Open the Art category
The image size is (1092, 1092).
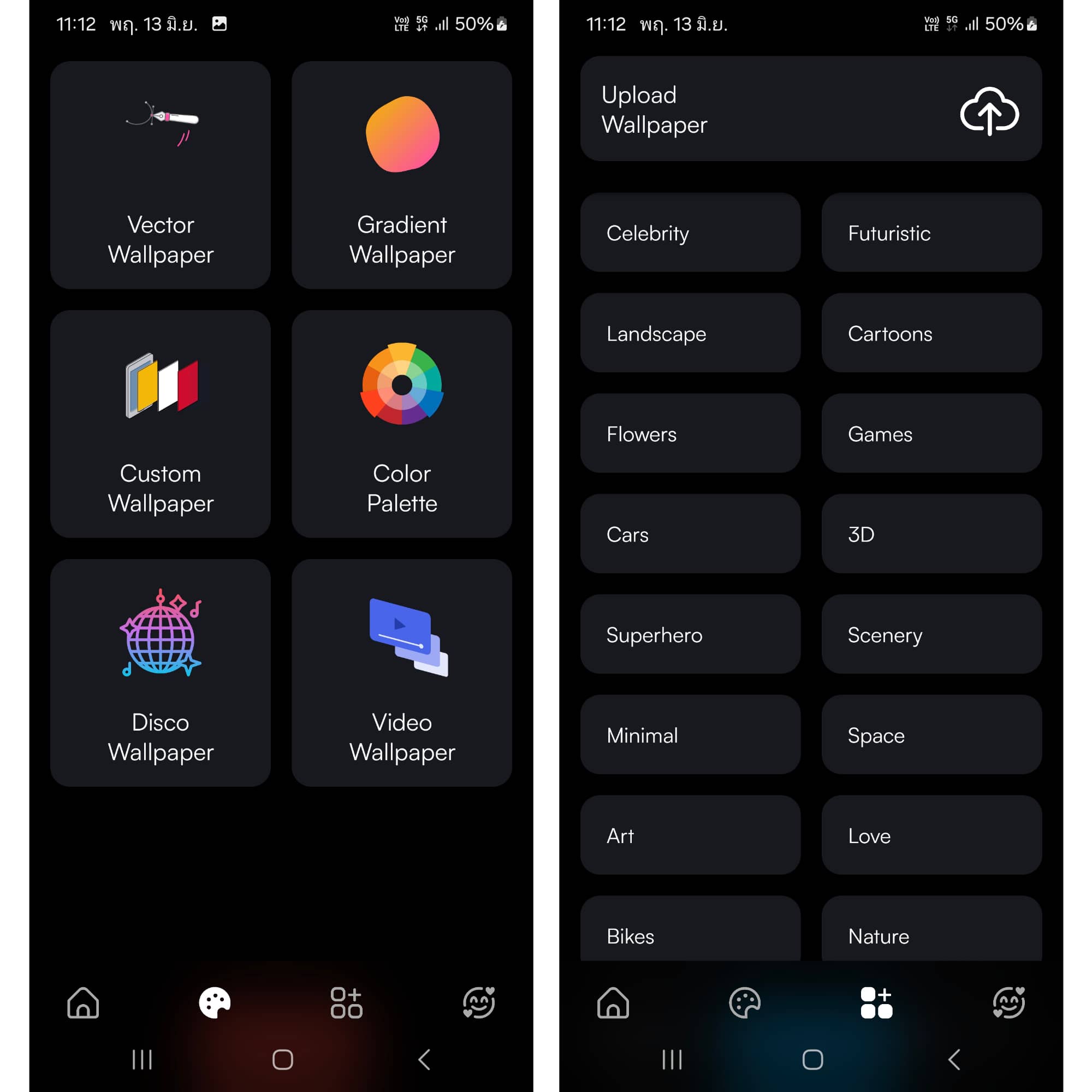690,835
